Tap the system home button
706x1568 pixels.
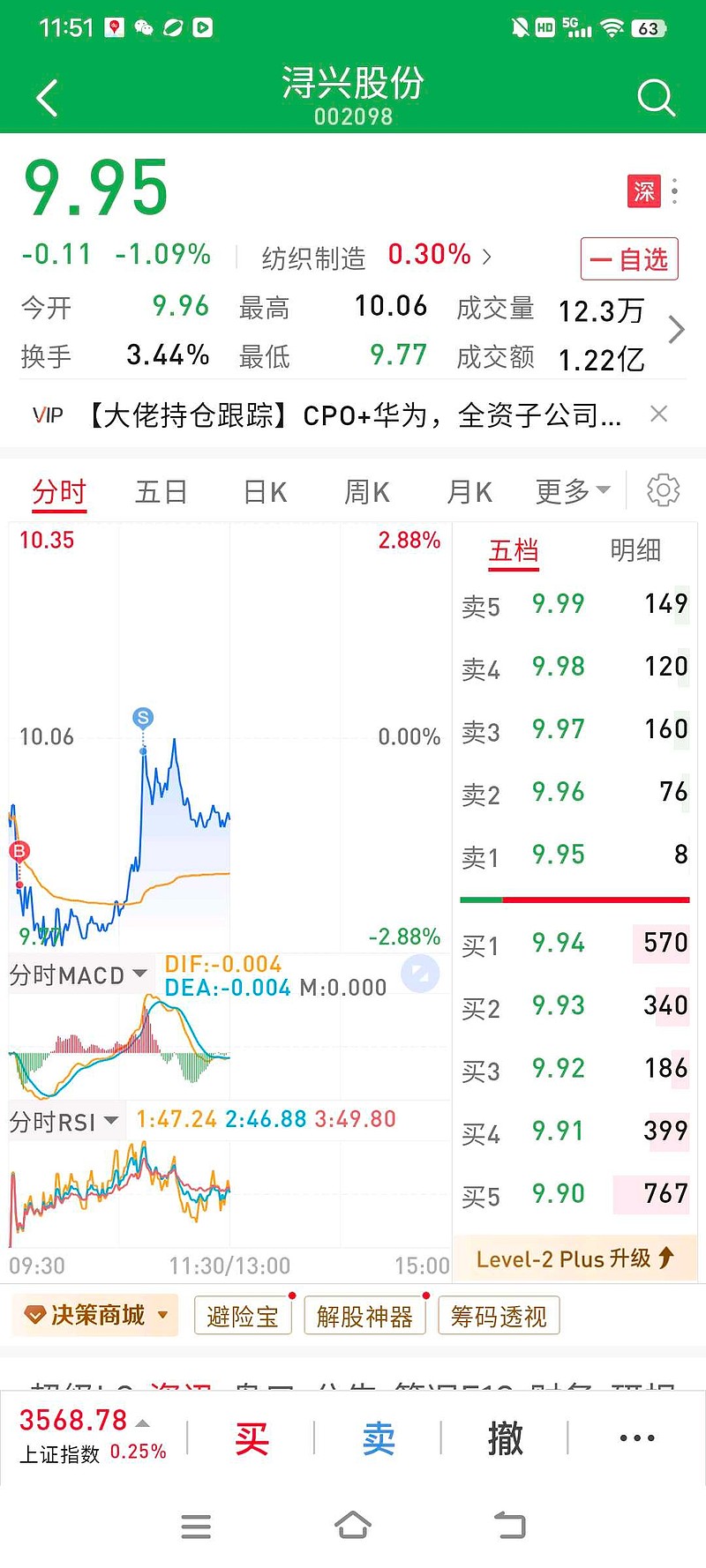pos(353,1525)
